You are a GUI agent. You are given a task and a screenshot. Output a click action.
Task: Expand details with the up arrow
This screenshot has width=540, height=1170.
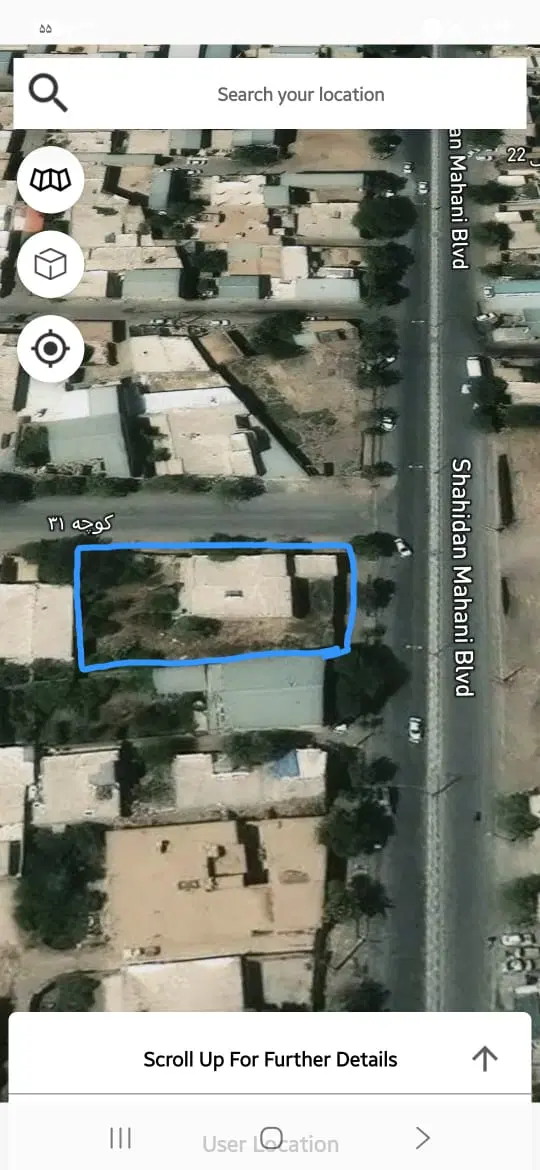[485, 1058]
